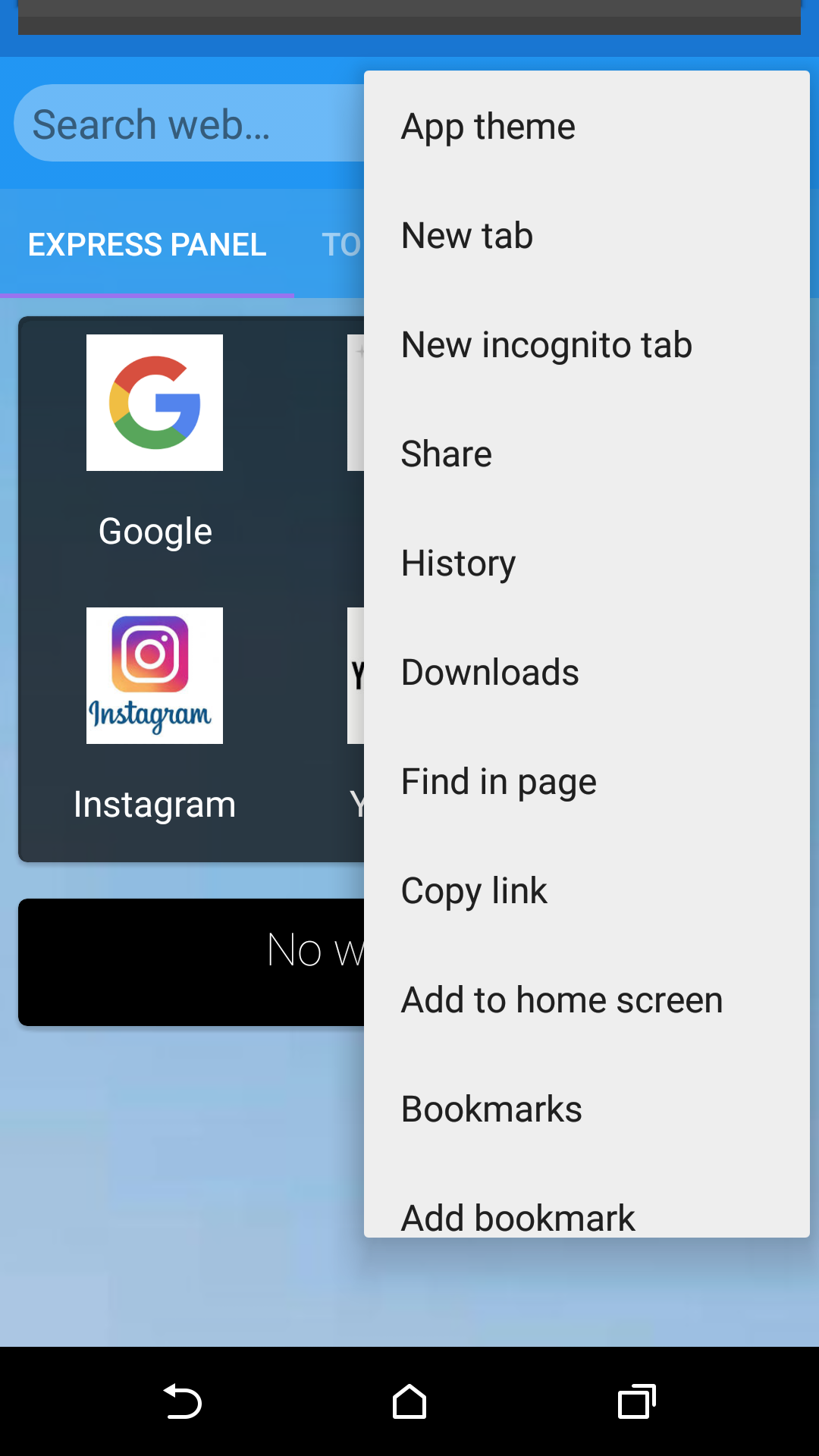Tap the black No widgets banner
The image size is (819, 1456).
(x=190, y=962)
